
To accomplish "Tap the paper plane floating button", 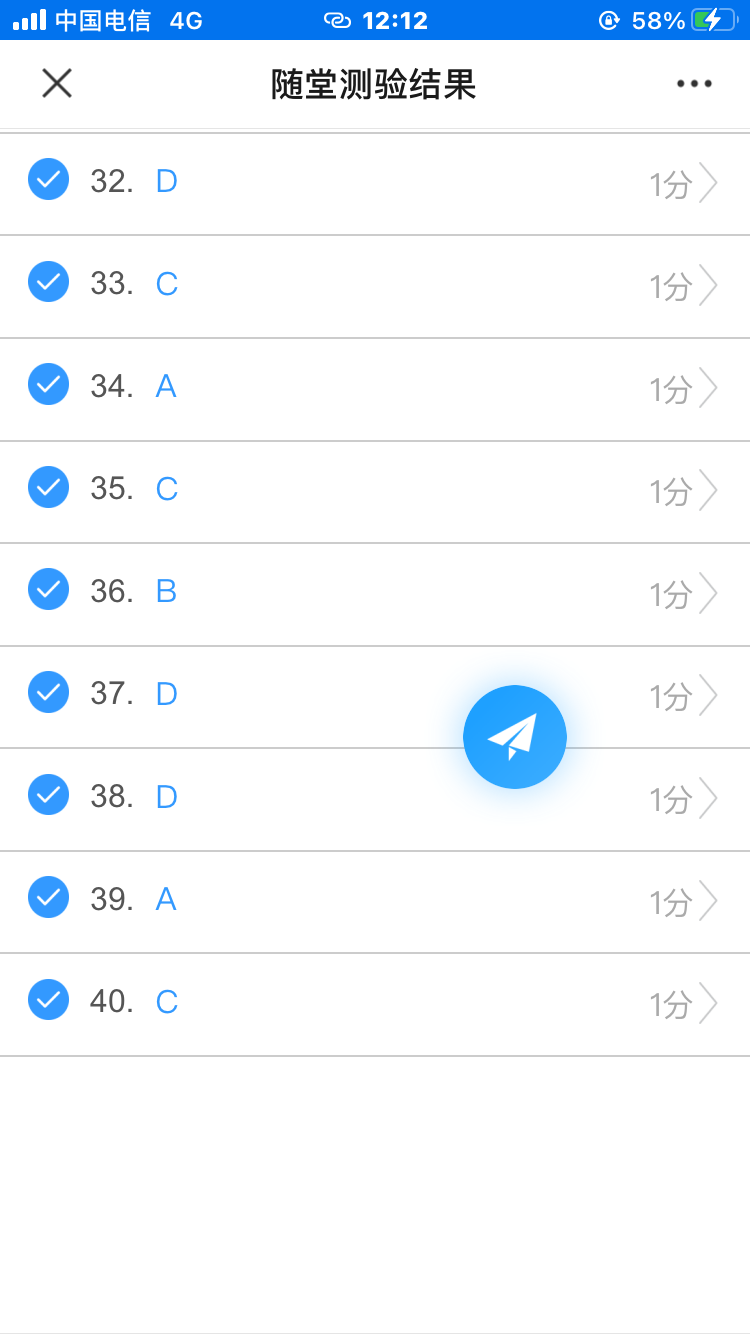I will coord(515,737).
